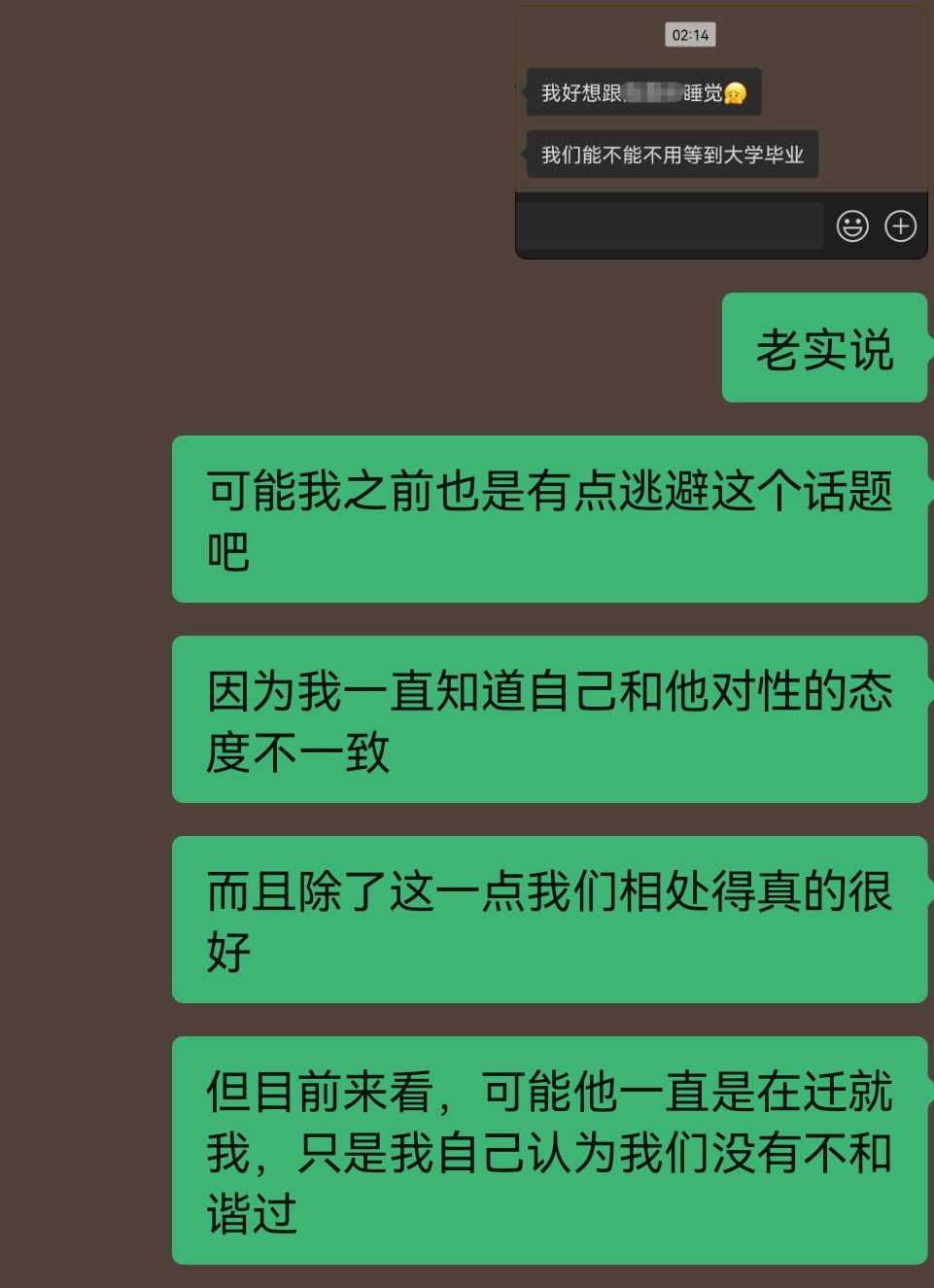
Task: Open the shared chat screenshot image
Action: tap(720, 132)
